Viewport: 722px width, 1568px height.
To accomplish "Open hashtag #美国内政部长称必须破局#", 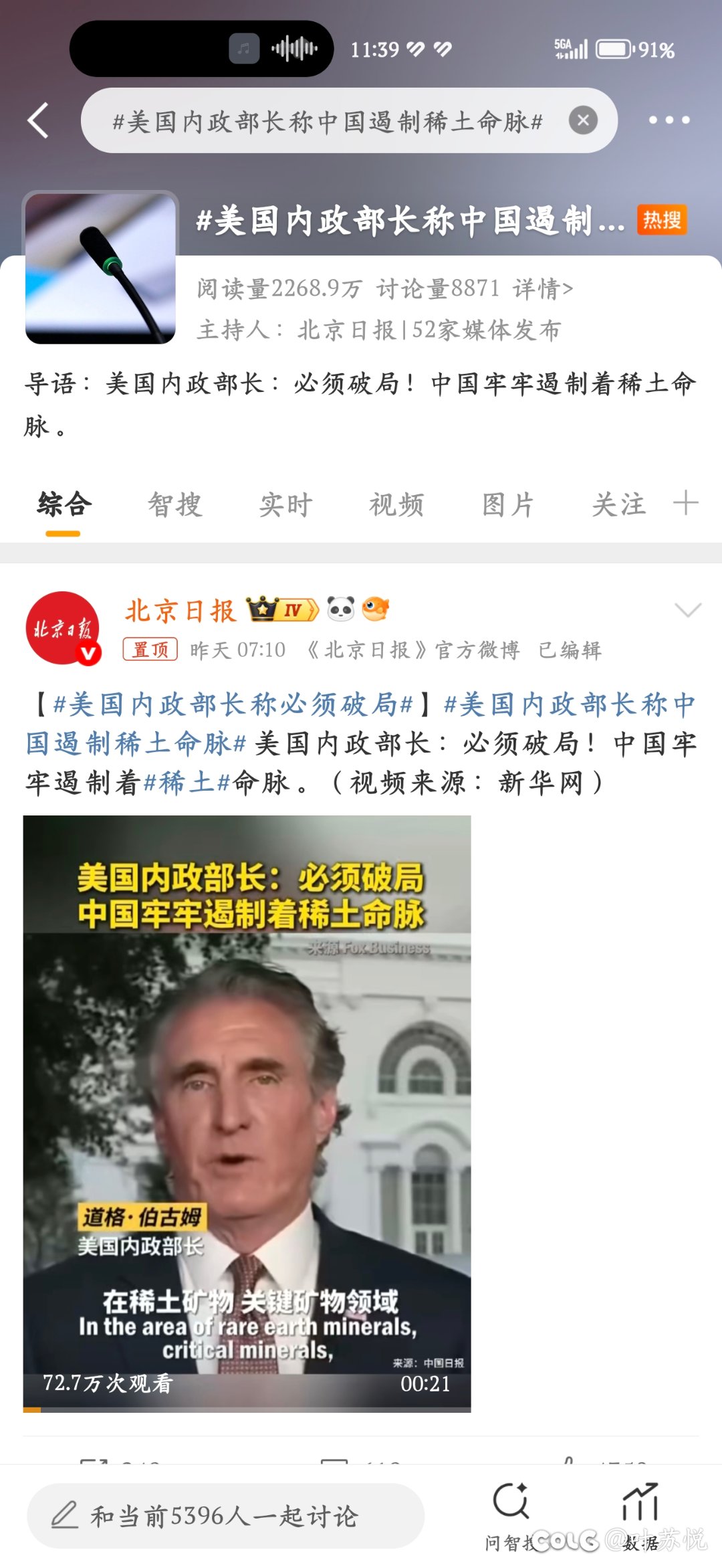I will click(x=233, y=704).
